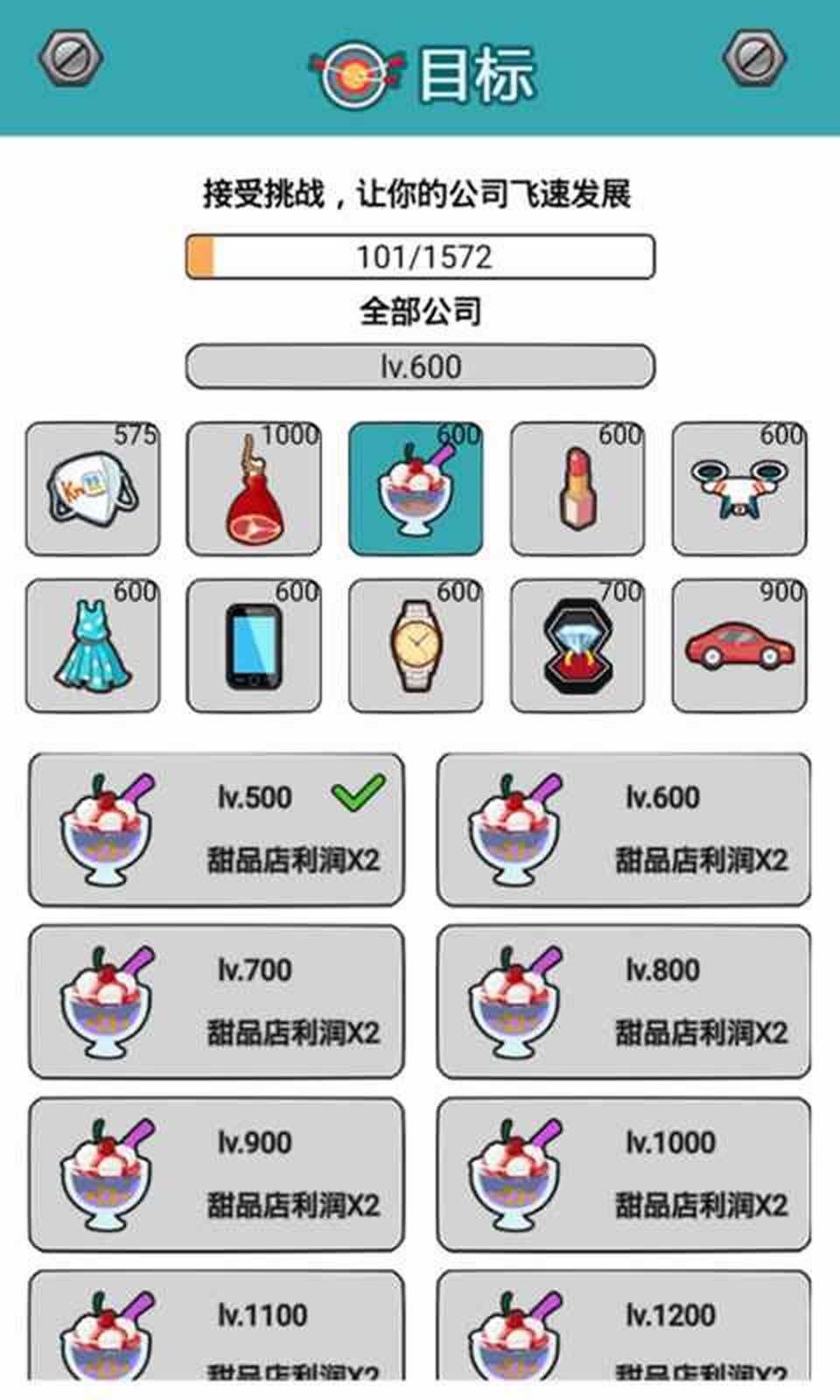
Task: Select the blue dress company icon
Action: pos(93,643)
